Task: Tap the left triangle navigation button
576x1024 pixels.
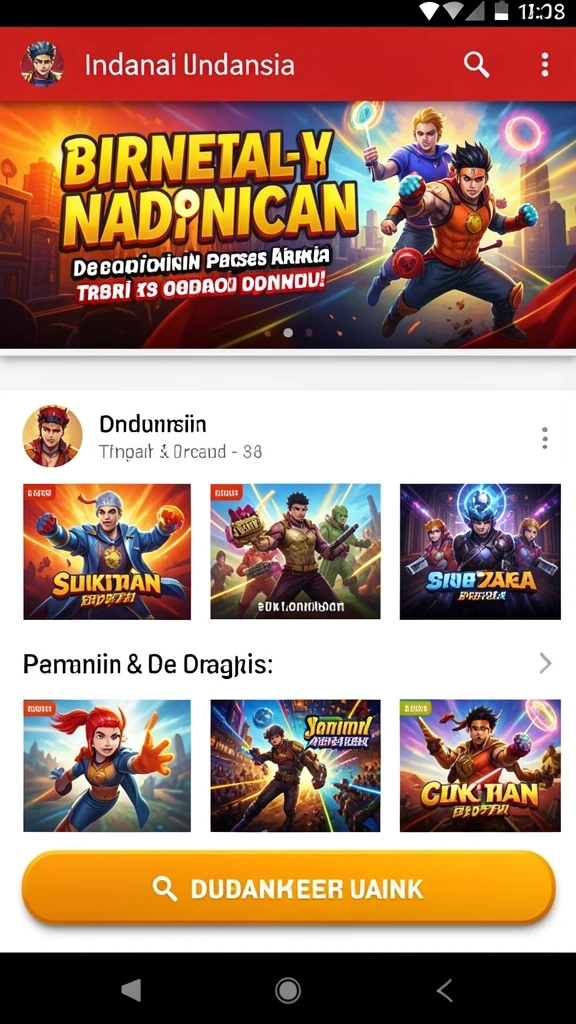Action: tap(131, 990)
